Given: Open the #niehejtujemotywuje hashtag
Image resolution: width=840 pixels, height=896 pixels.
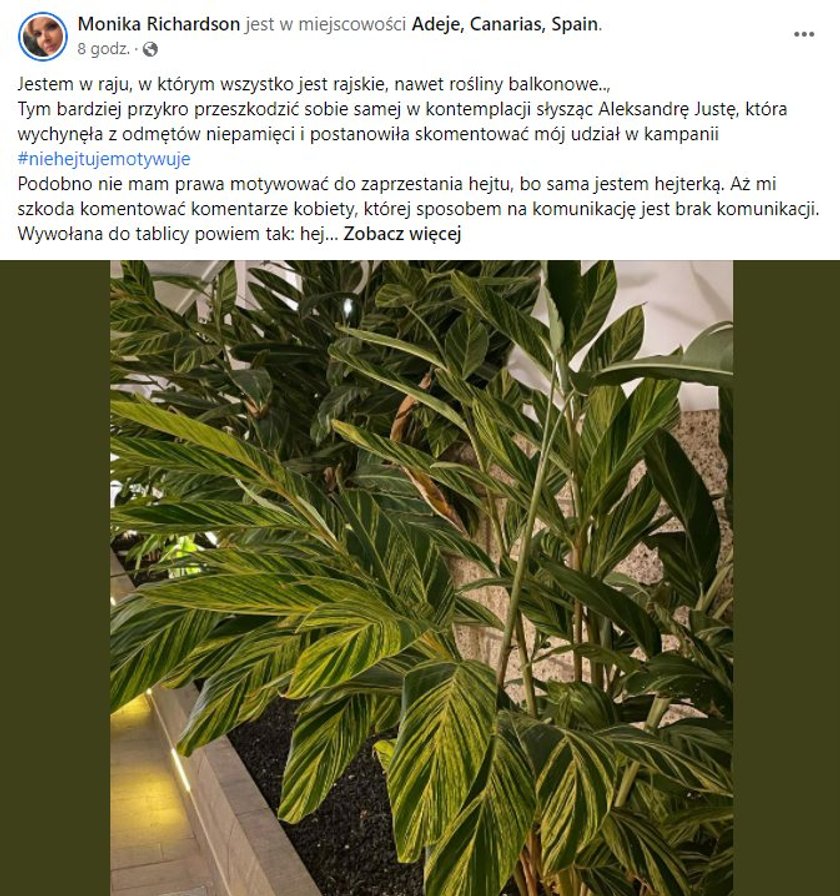Looking at the screenshot, I should click(104, 159).
